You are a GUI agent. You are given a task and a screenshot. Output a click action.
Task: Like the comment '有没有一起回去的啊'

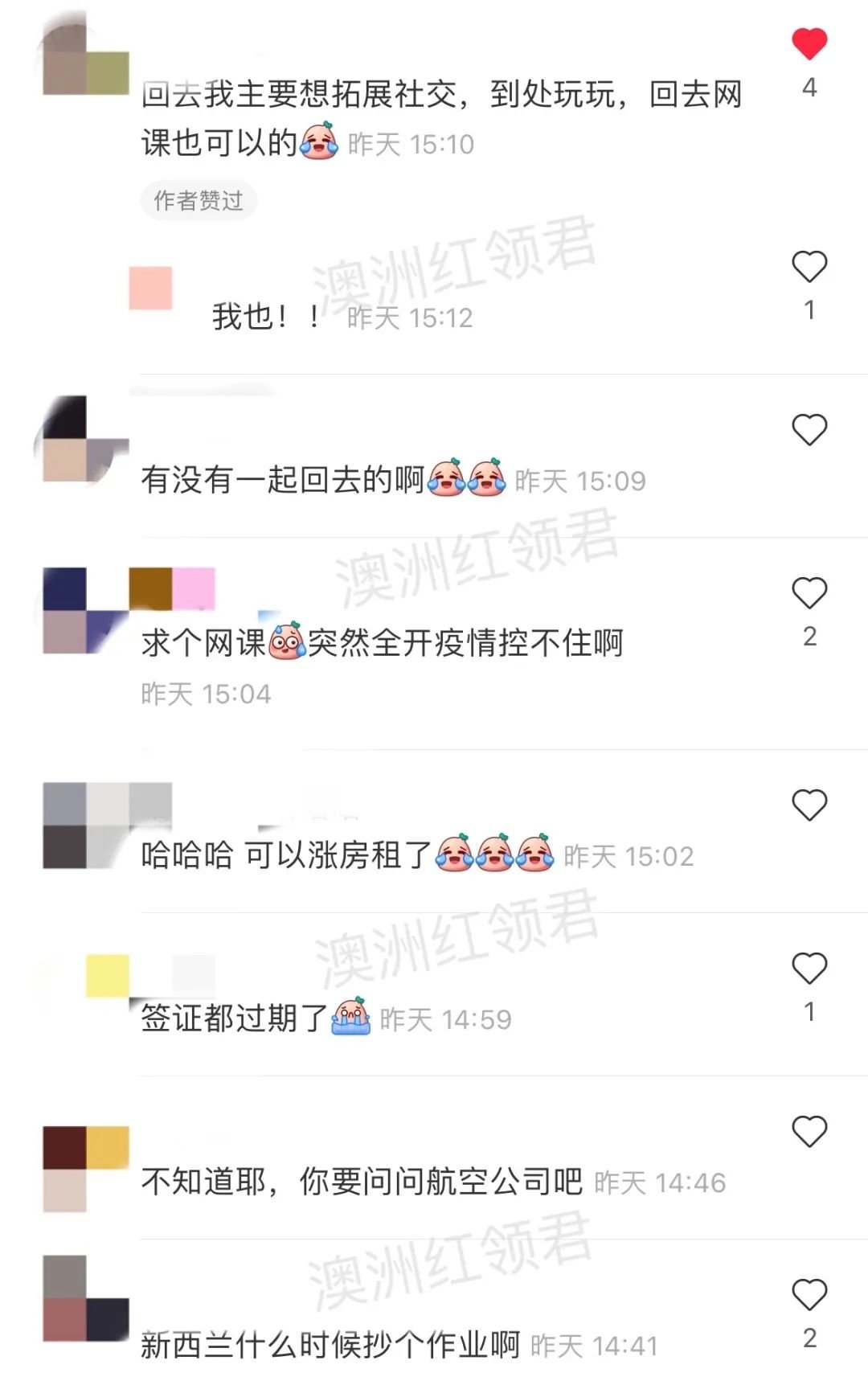[x=809, y=430]
